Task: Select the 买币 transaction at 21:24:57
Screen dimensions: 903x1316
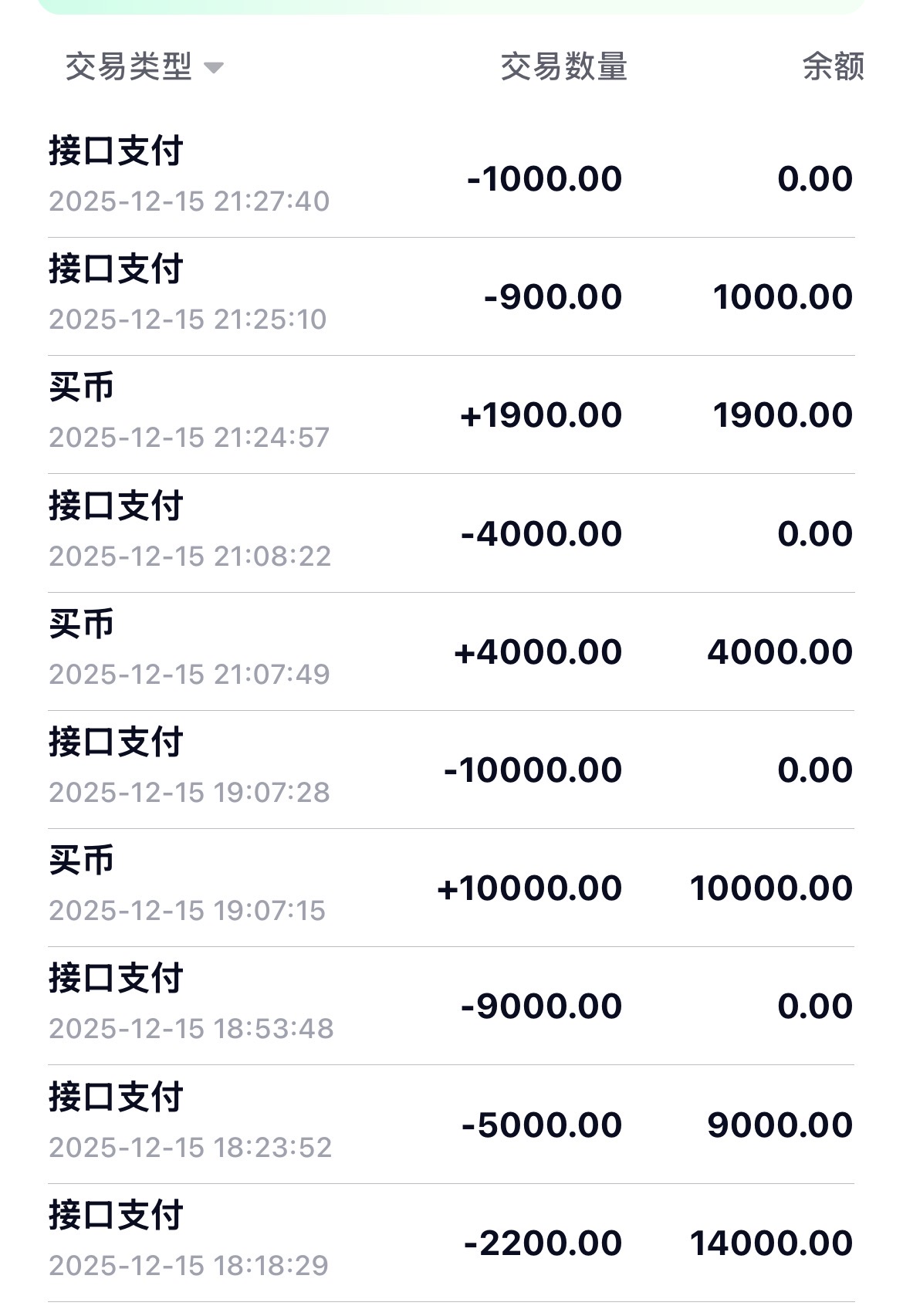Action: point(451,410)
